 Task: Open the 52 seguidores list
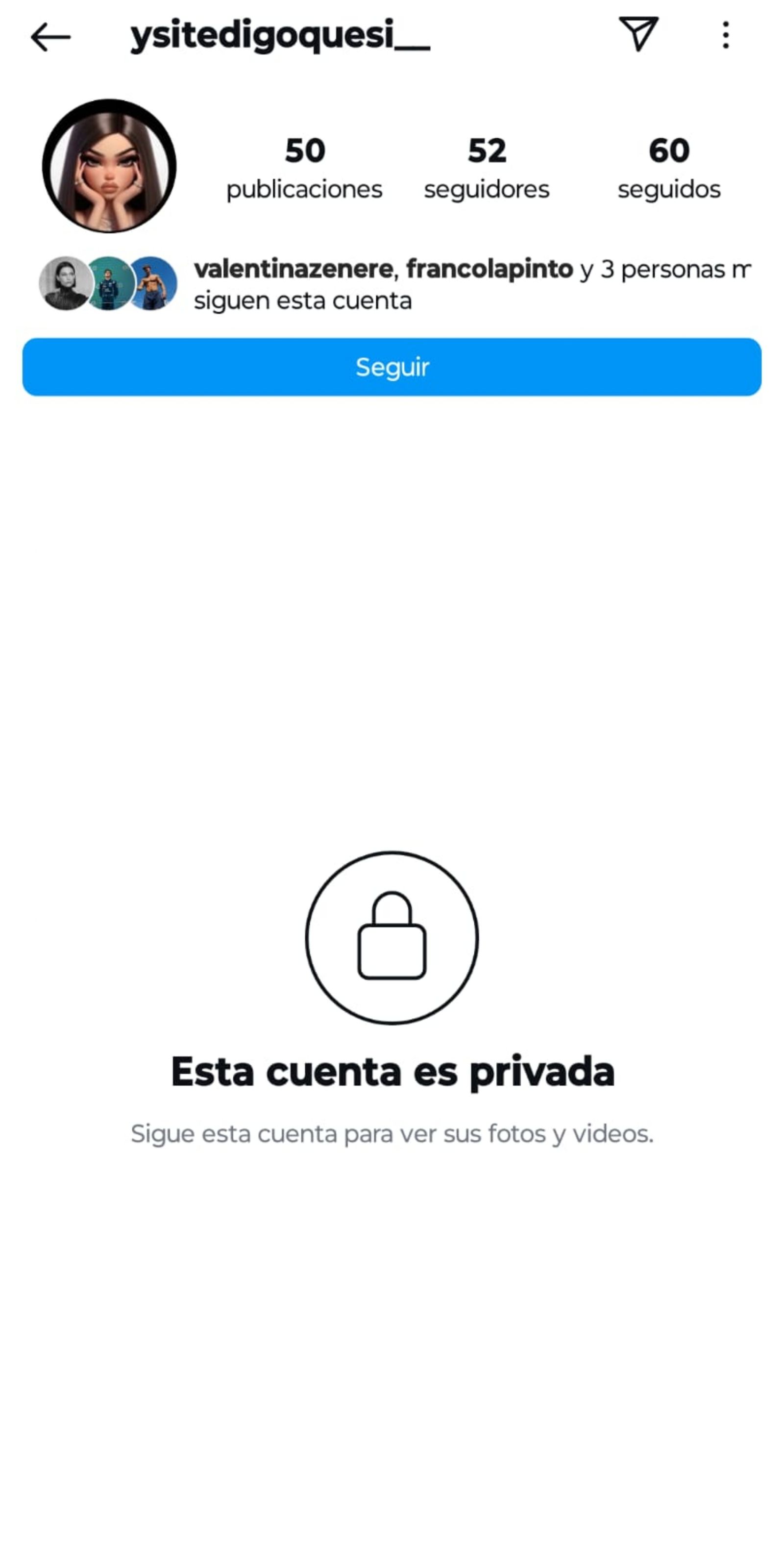pos(487,167)
